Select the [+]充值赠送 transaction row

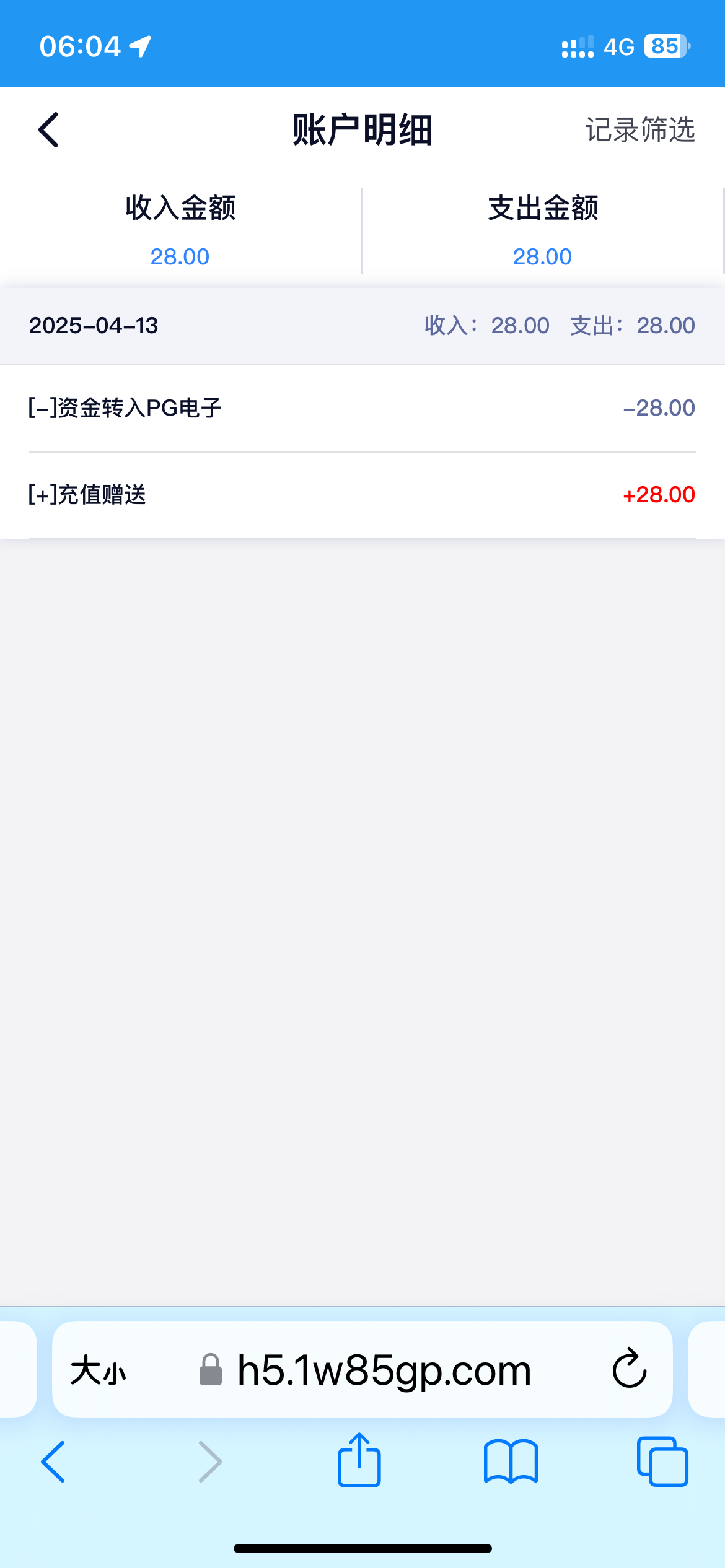[x=362, y=494]
